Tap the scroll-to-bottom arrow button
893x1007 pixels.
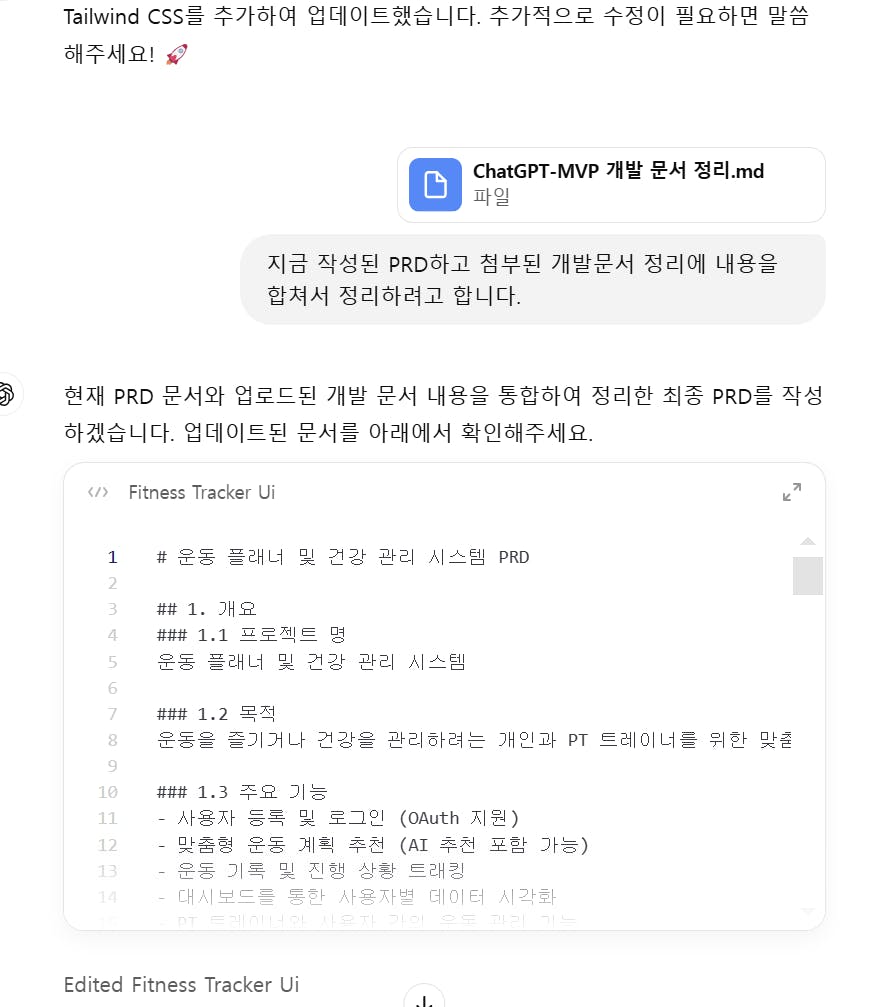tap(424, 1000)
